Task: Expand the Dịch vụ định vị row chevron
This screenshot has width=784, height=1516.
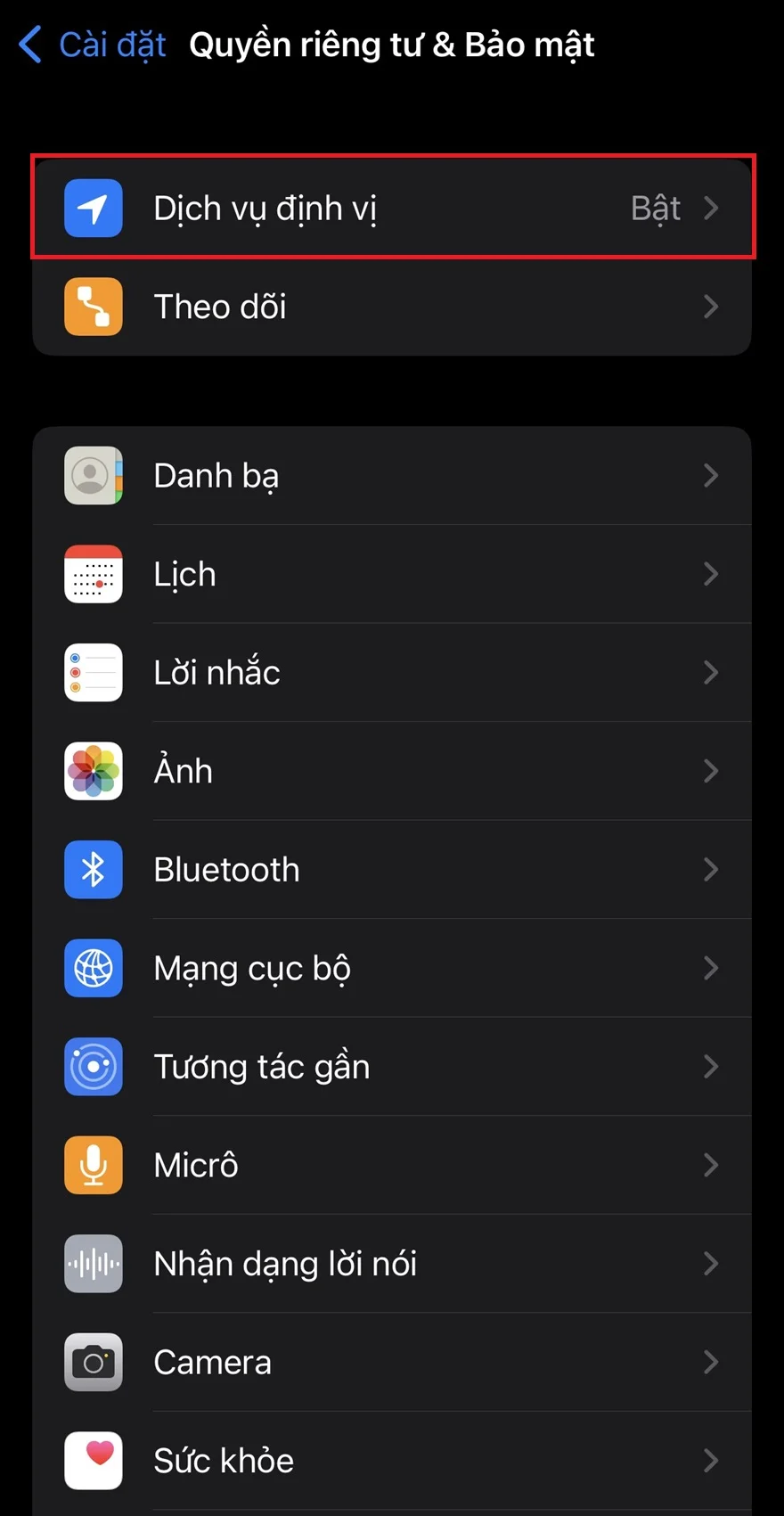Action: 711,208
